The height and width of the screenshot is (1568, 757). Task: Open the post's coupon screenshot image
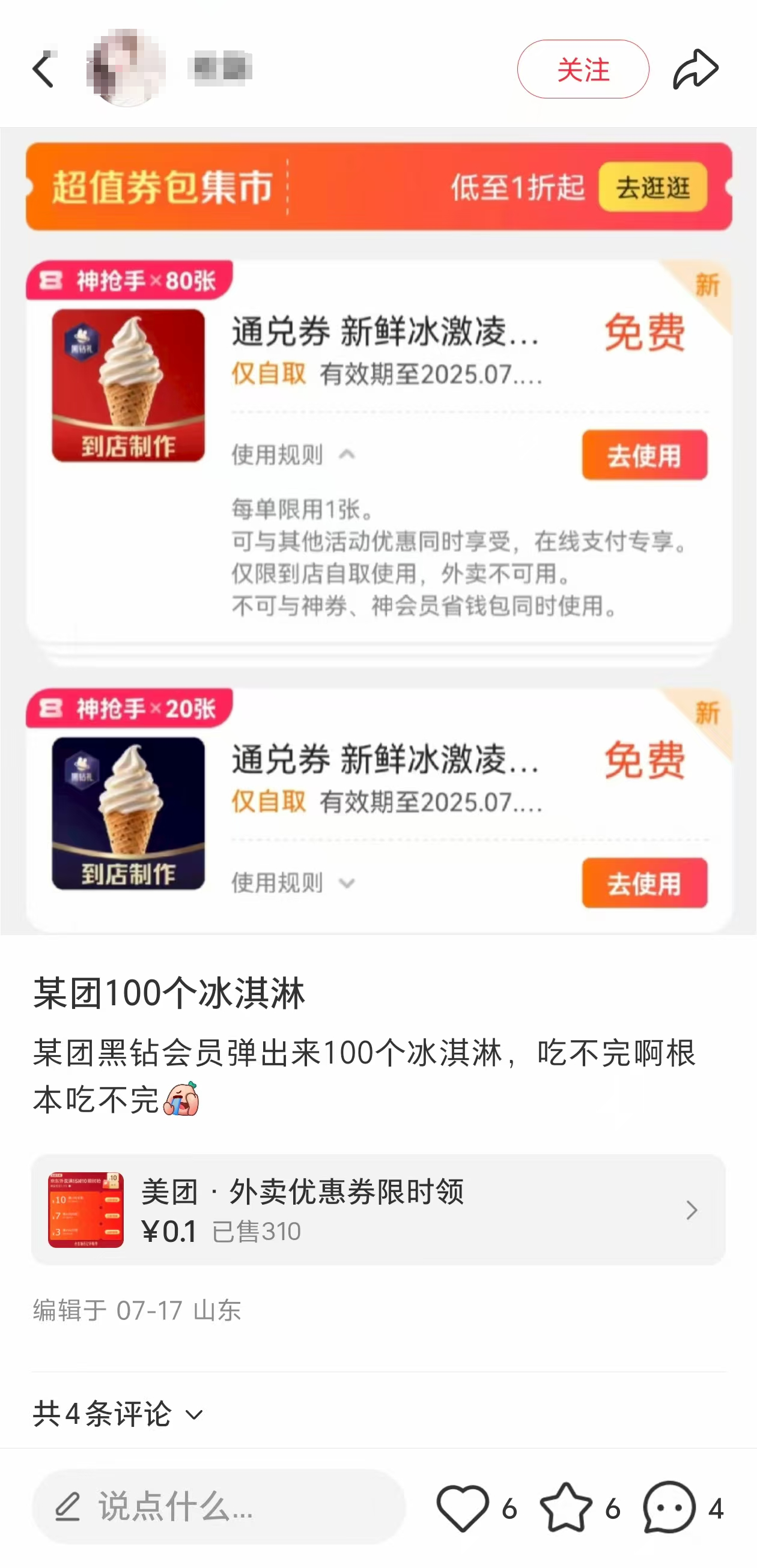[378, 530]
